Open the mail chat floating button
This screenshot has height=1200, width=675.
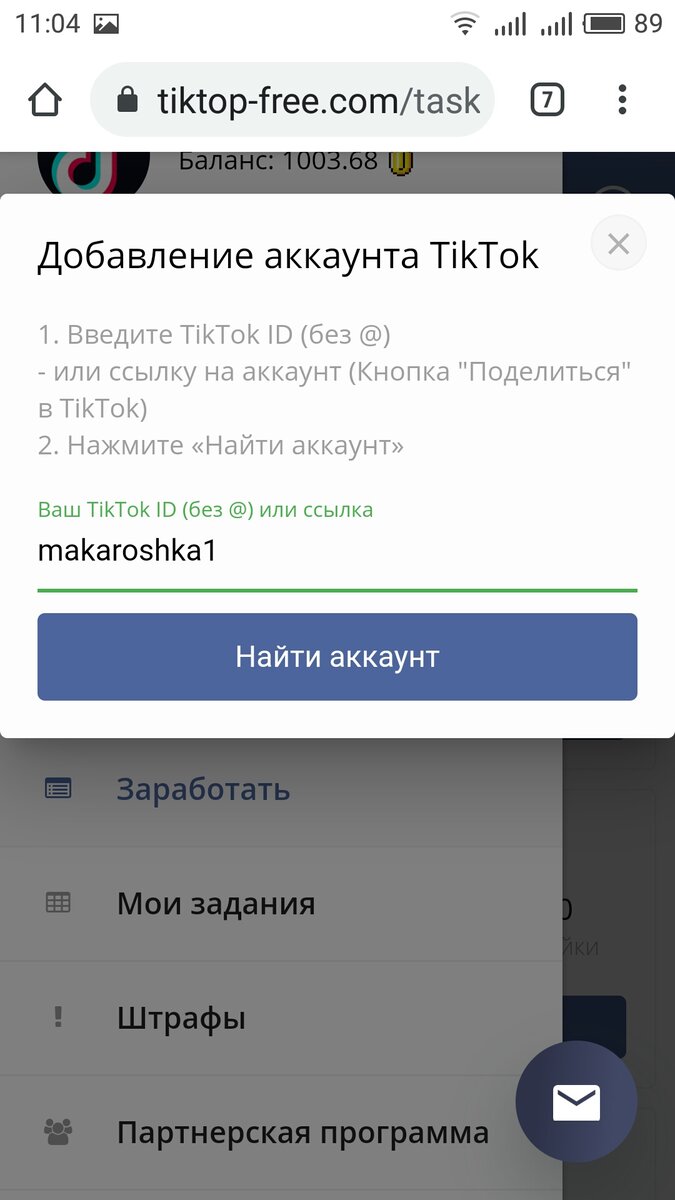(576, 1101)
